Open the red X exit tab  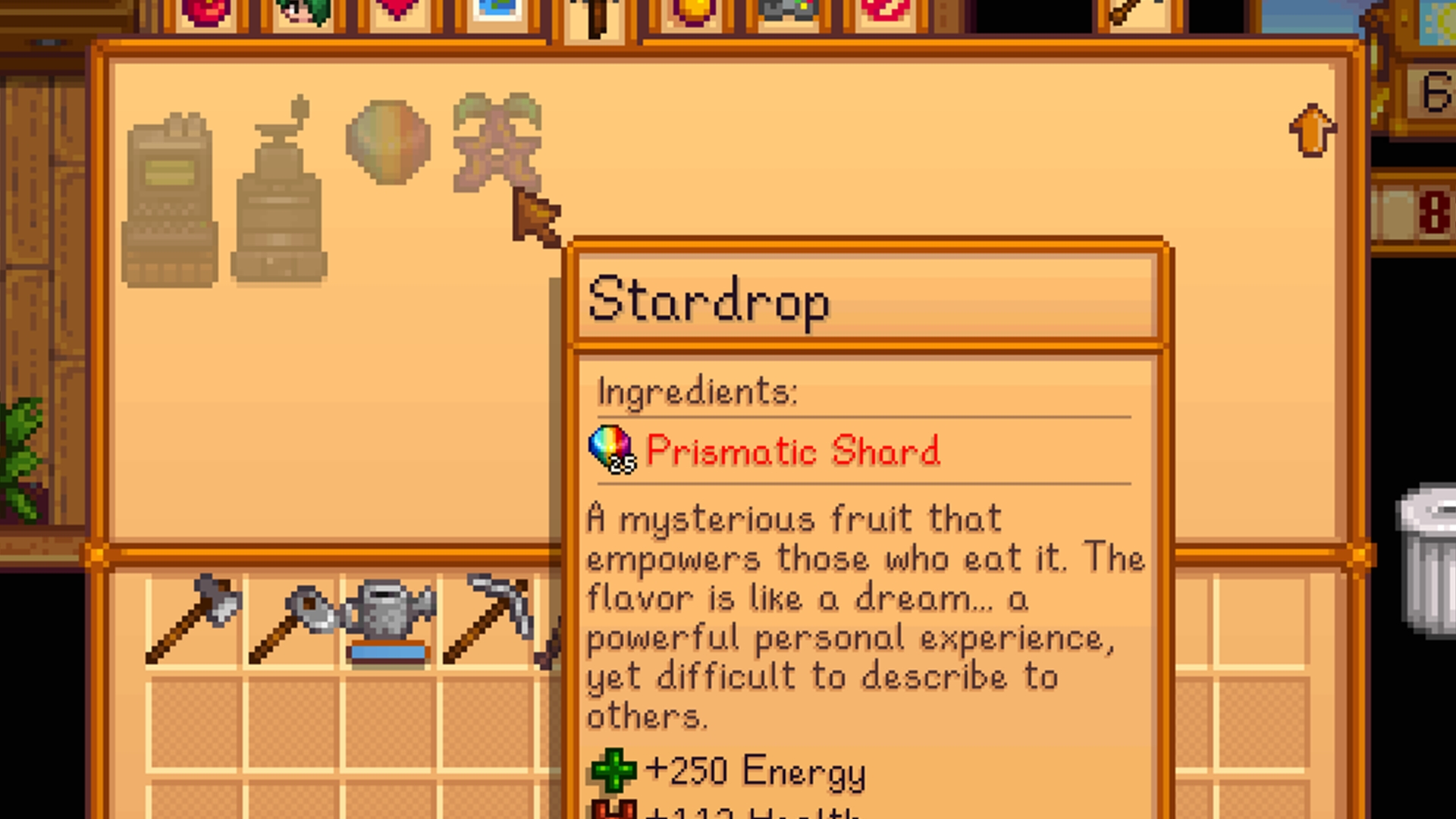tap(886, 11)
